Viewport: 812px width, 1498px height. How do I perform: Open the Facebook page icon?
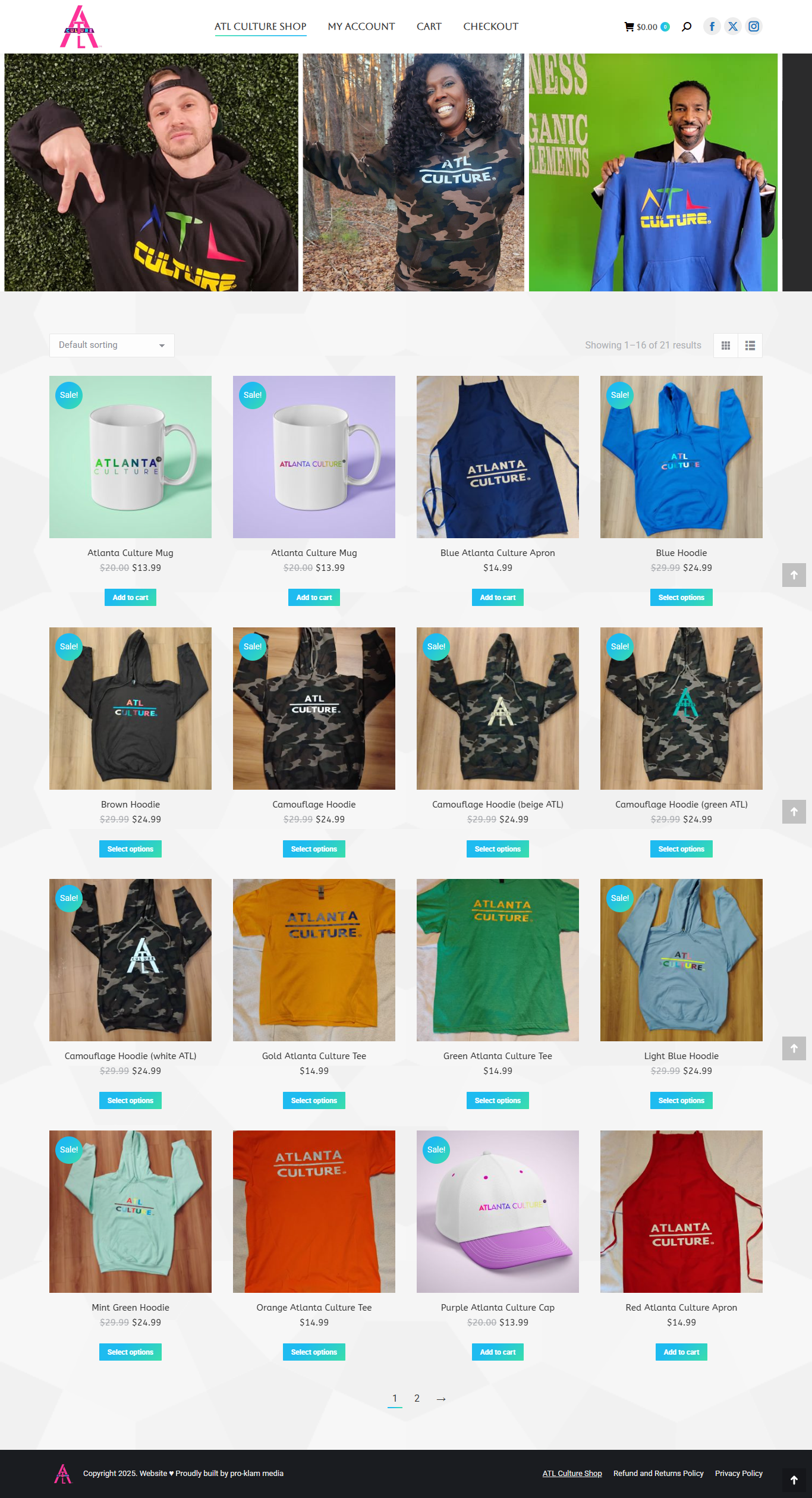tap(712, 27)
